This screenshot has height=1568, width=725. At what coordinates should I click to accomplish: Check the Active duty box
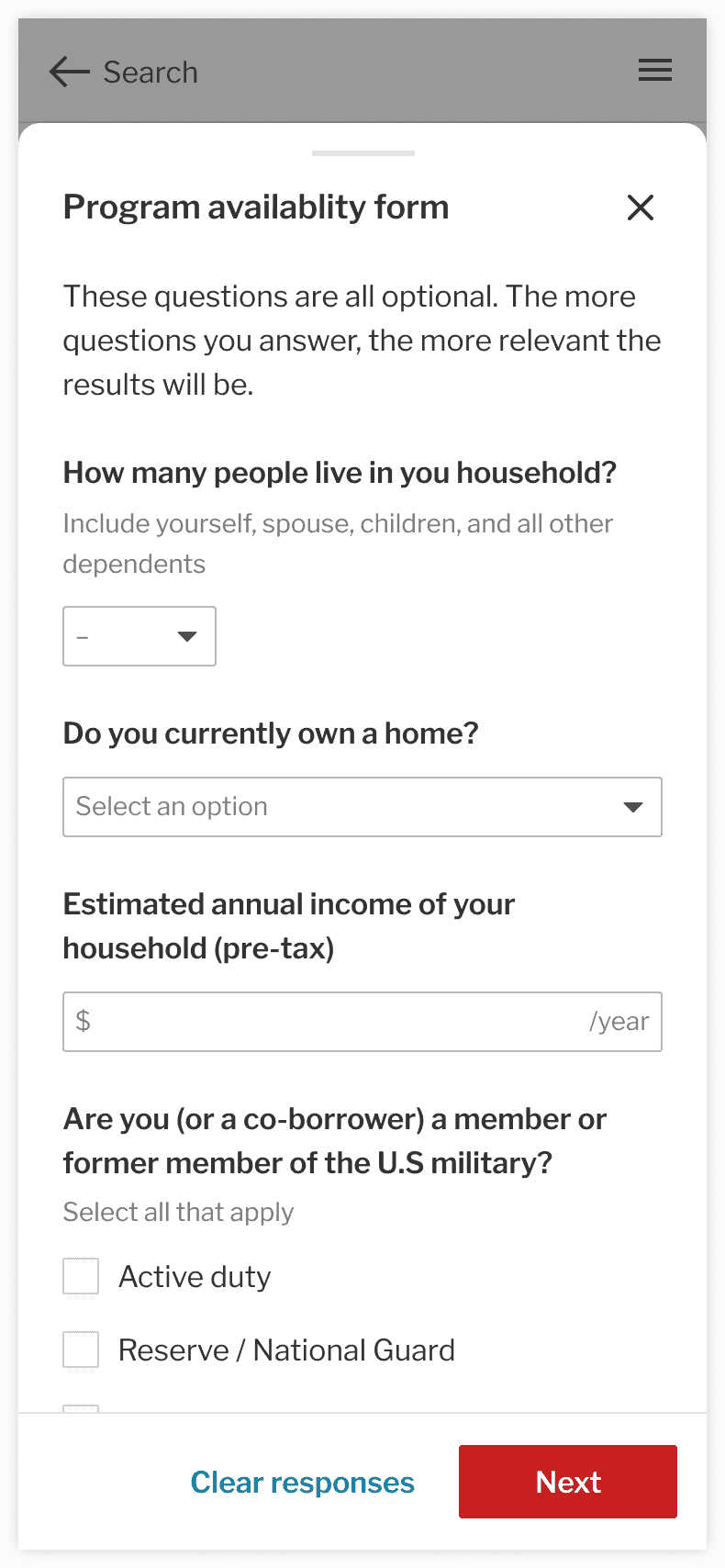click(81, 1276)
